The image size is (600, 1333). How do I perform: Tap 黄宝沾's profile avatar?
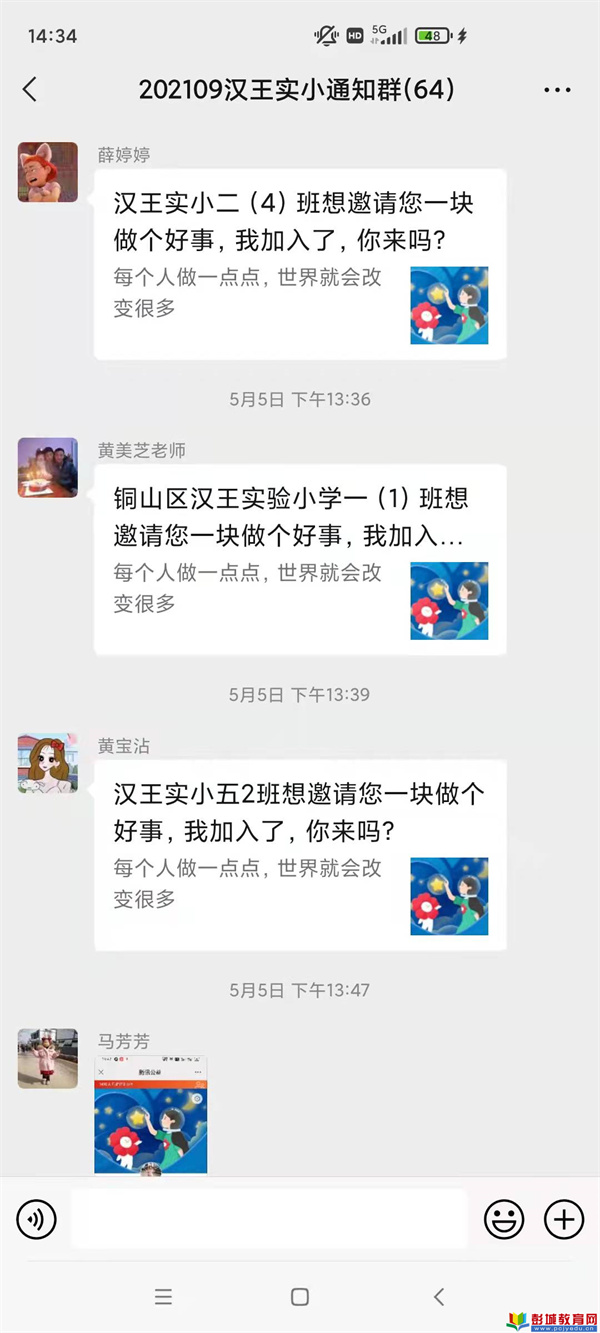pyautogui.click(x=48, y=763)
